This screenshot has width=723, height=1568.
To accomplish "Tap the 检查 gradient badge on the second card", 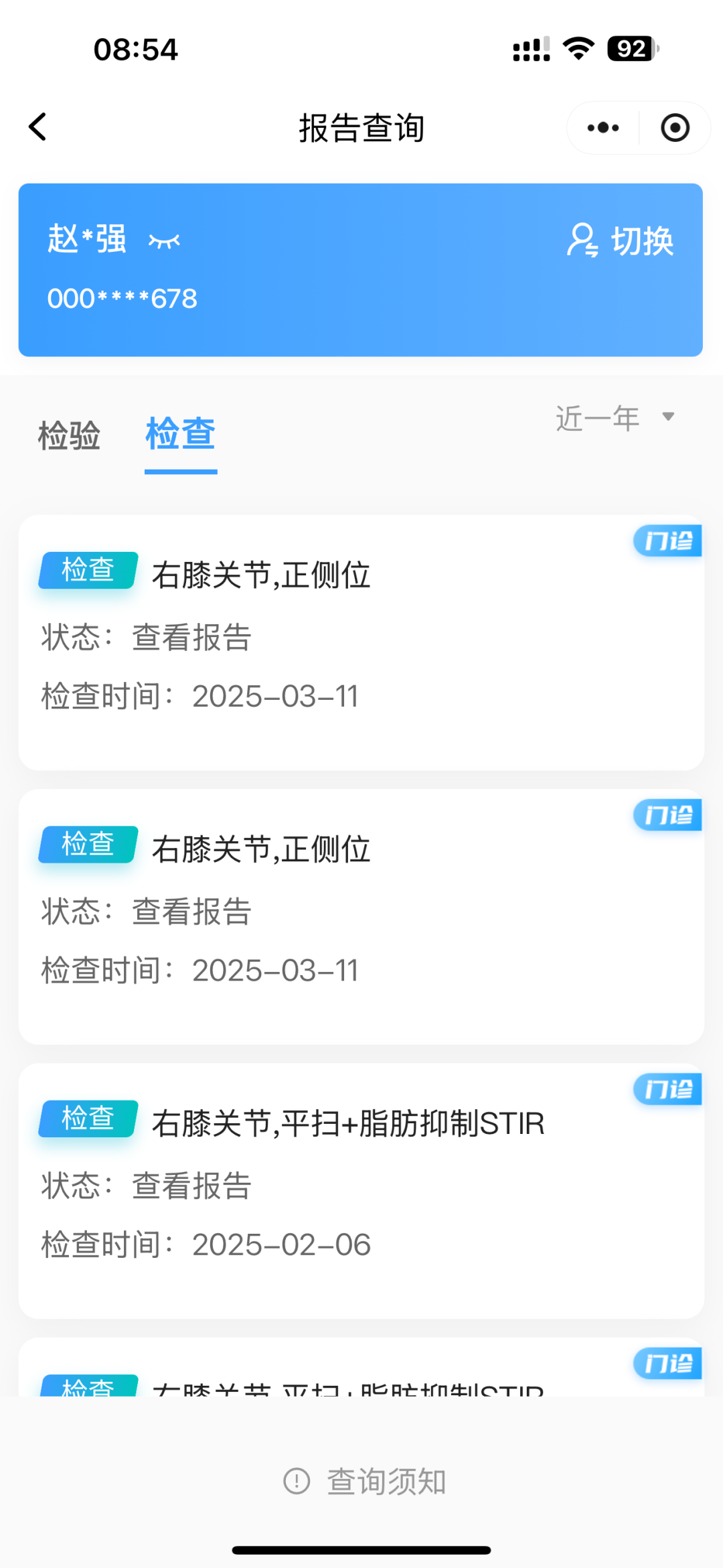I will pos(88,845).
